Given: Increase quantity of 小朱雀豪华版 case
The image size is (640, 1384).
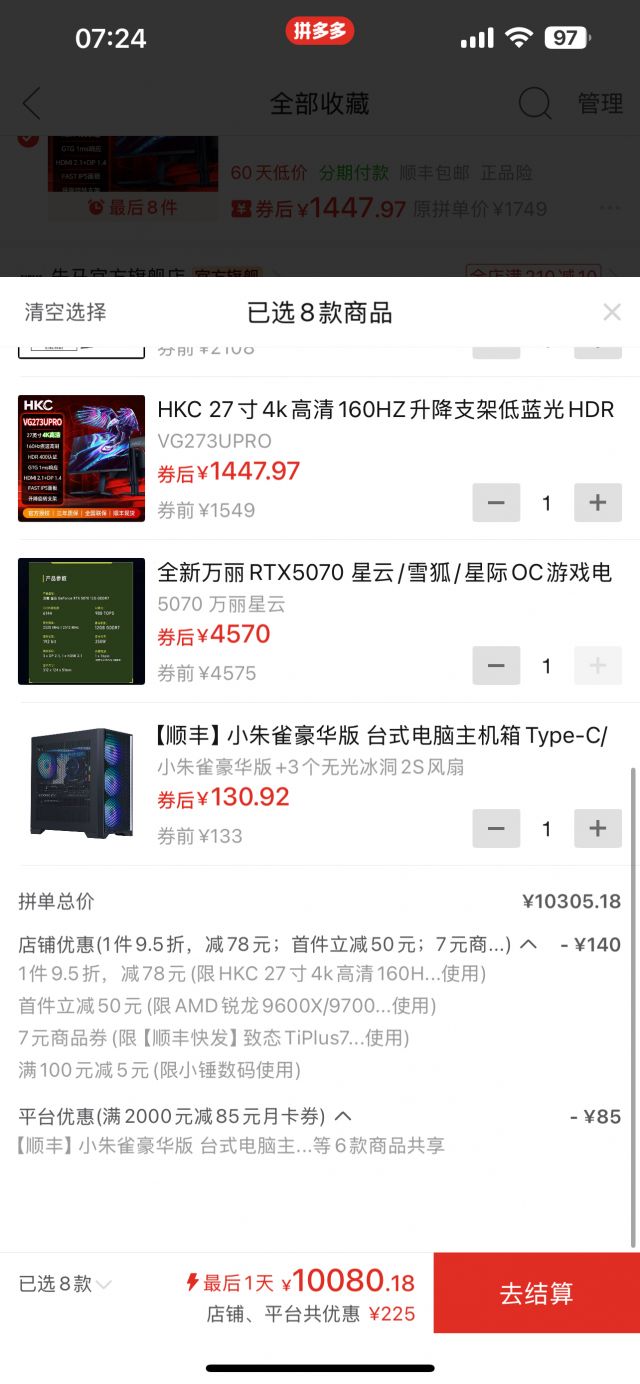Looking at the screenshot, I should pos(597,829).
